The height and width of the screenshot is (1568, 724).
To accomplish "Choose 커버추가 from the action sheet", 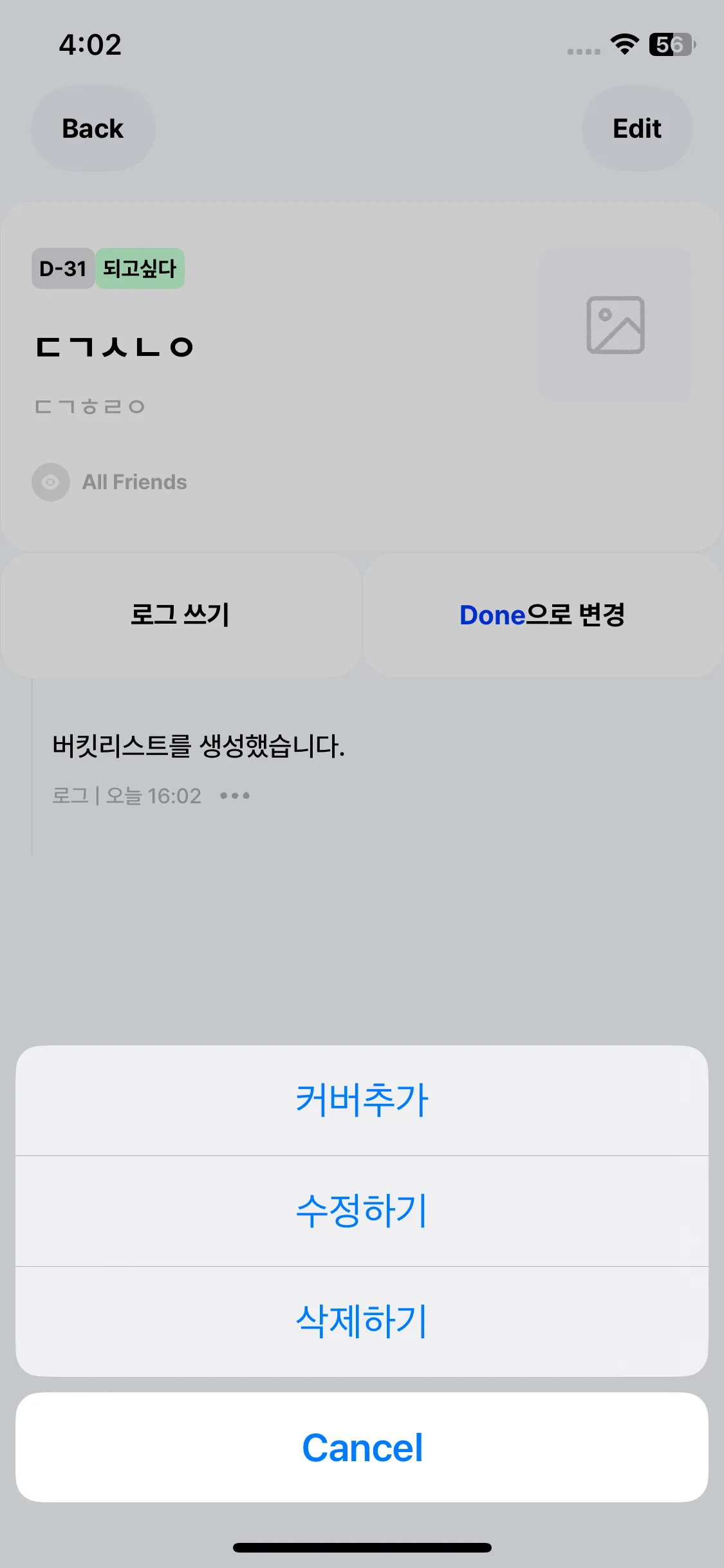I will pos(362,1099).
